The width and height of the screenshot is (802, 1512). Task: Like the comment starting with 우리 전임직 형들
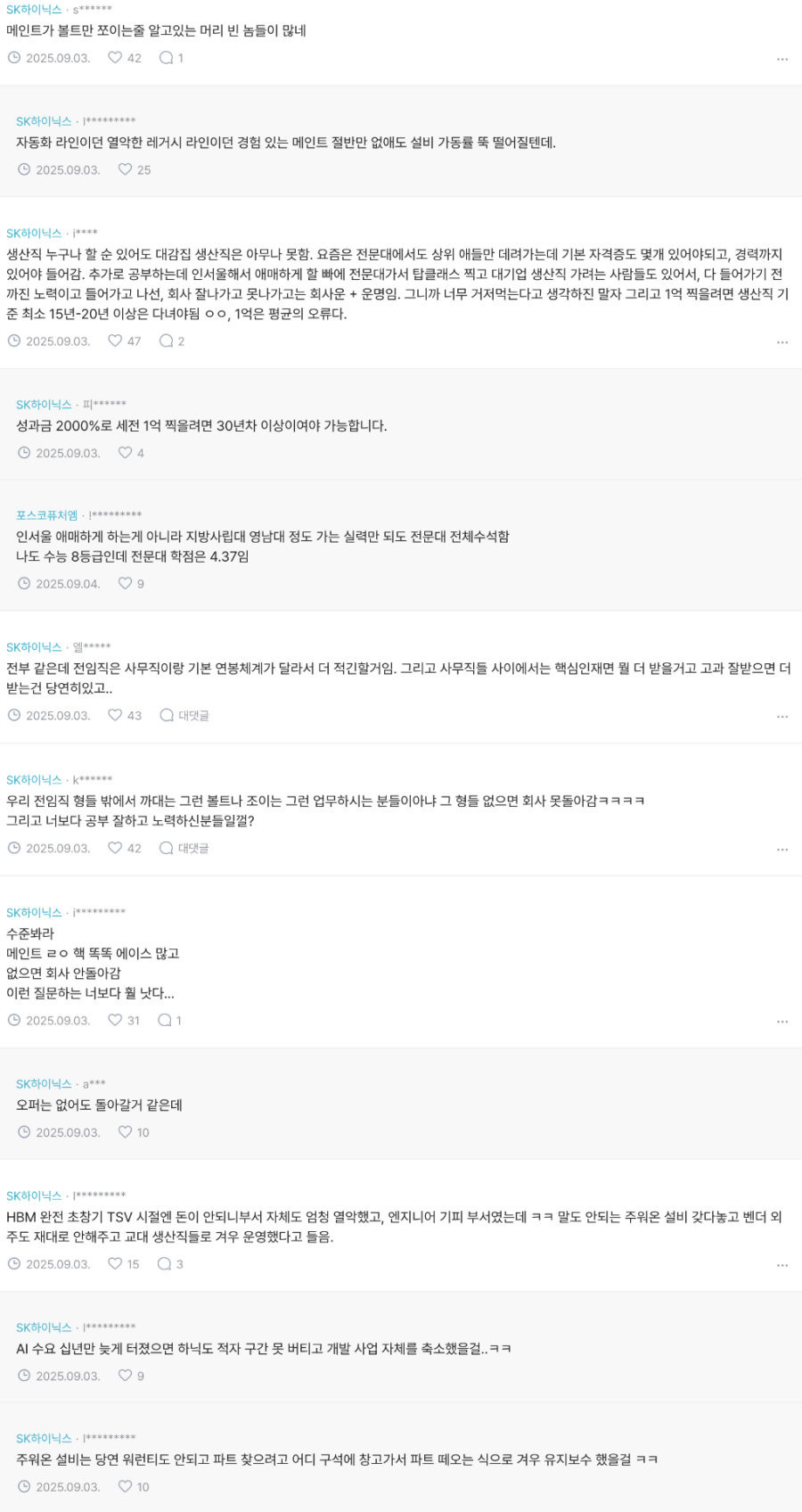click(115, 848)
